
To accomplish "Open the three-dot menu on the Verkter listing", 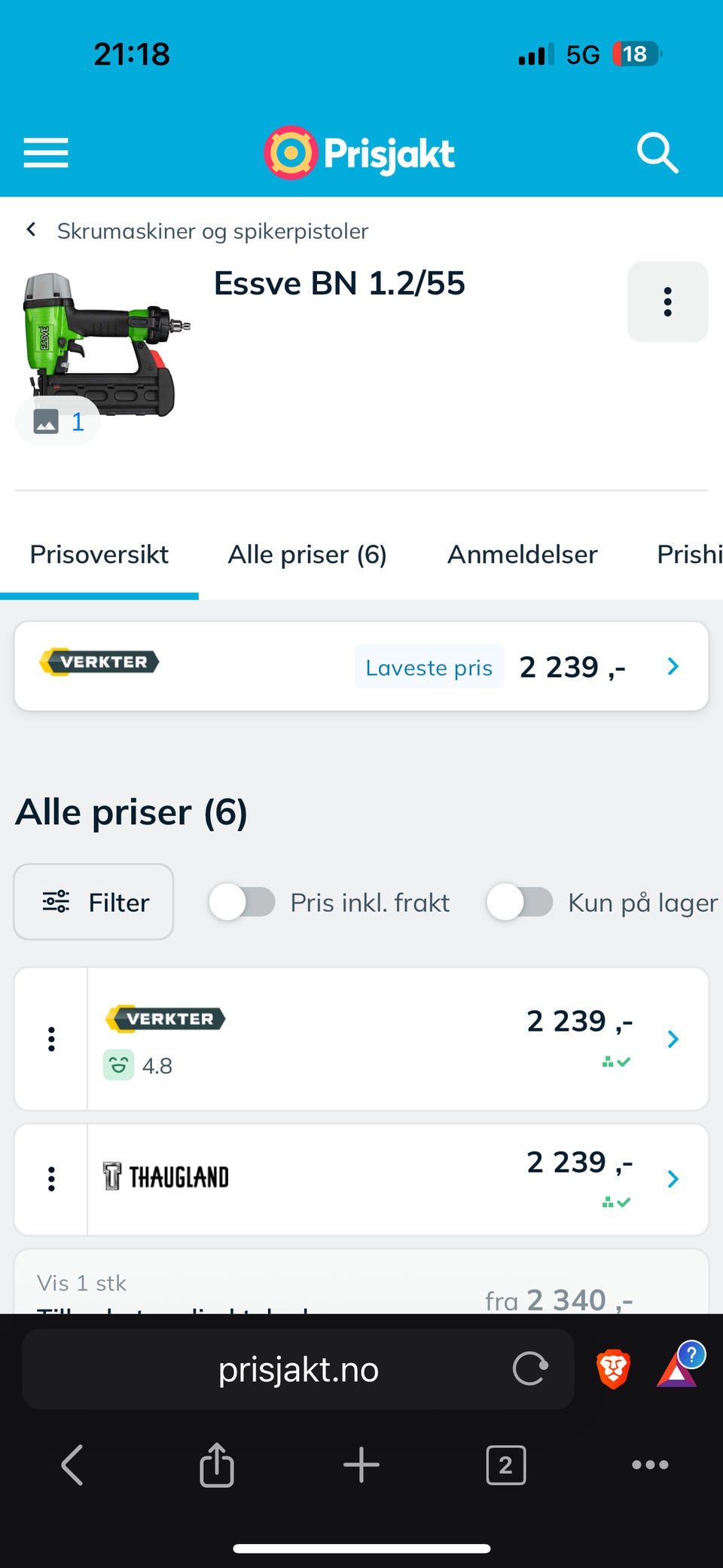I will click(50, 1038).
